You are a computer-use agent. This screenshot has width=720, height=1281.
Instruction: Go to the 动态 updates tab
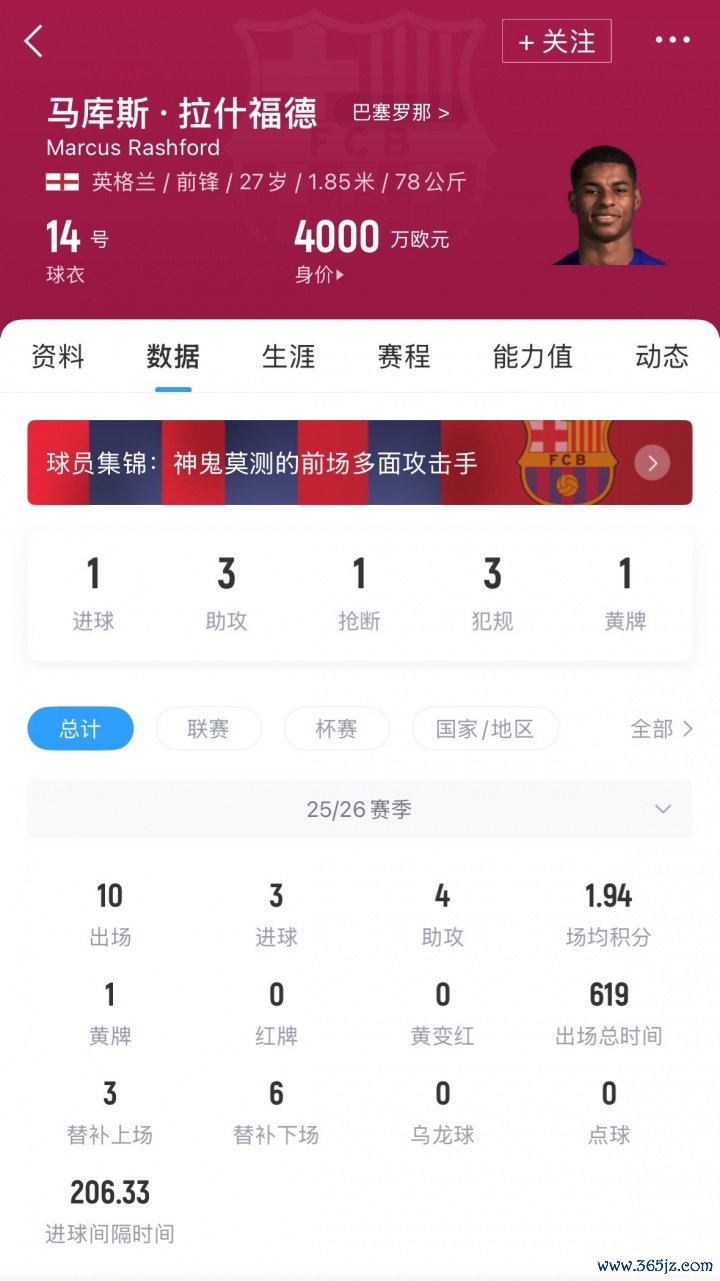click(661, 356)
